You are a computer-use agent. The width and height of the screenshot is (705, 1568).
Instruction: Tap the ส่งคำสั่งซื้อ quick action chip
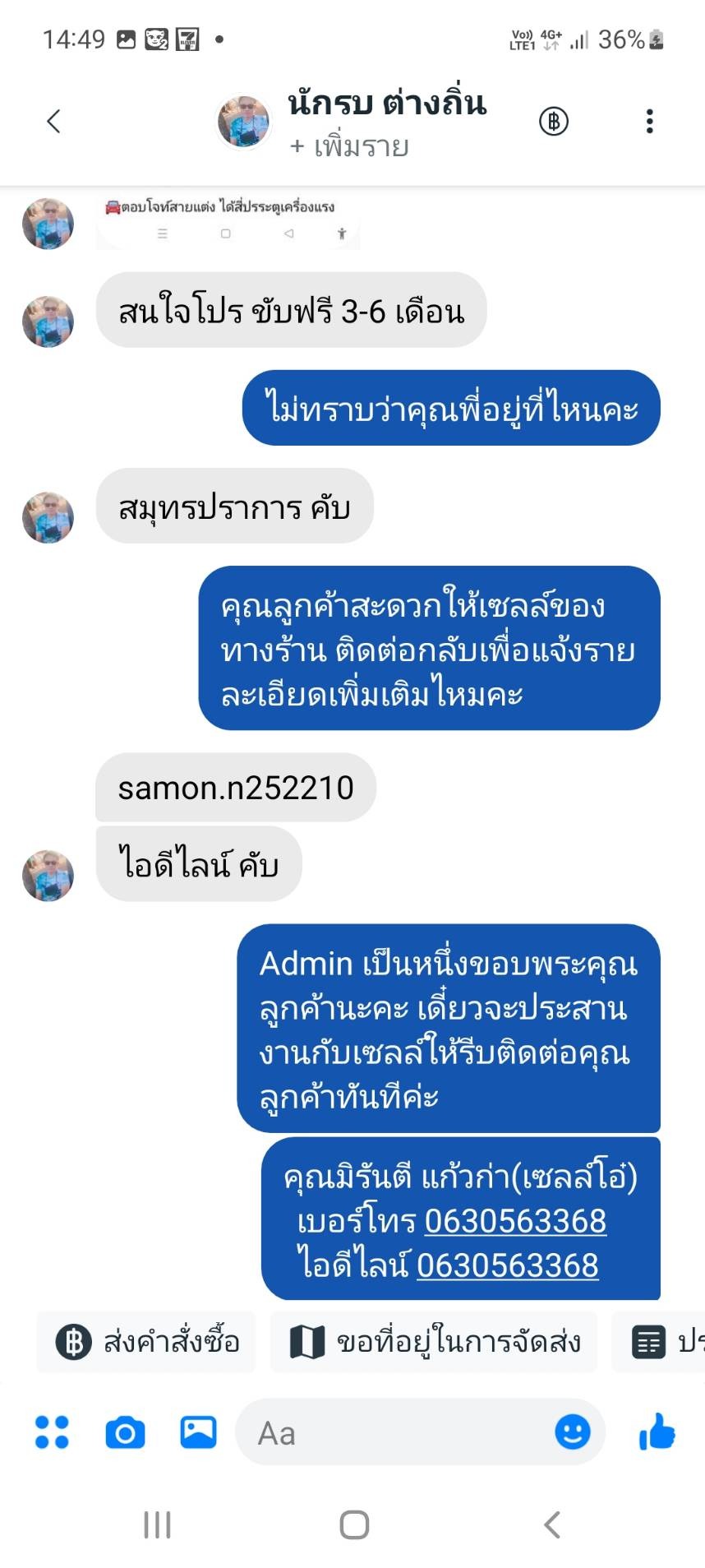pos(147,1342)
